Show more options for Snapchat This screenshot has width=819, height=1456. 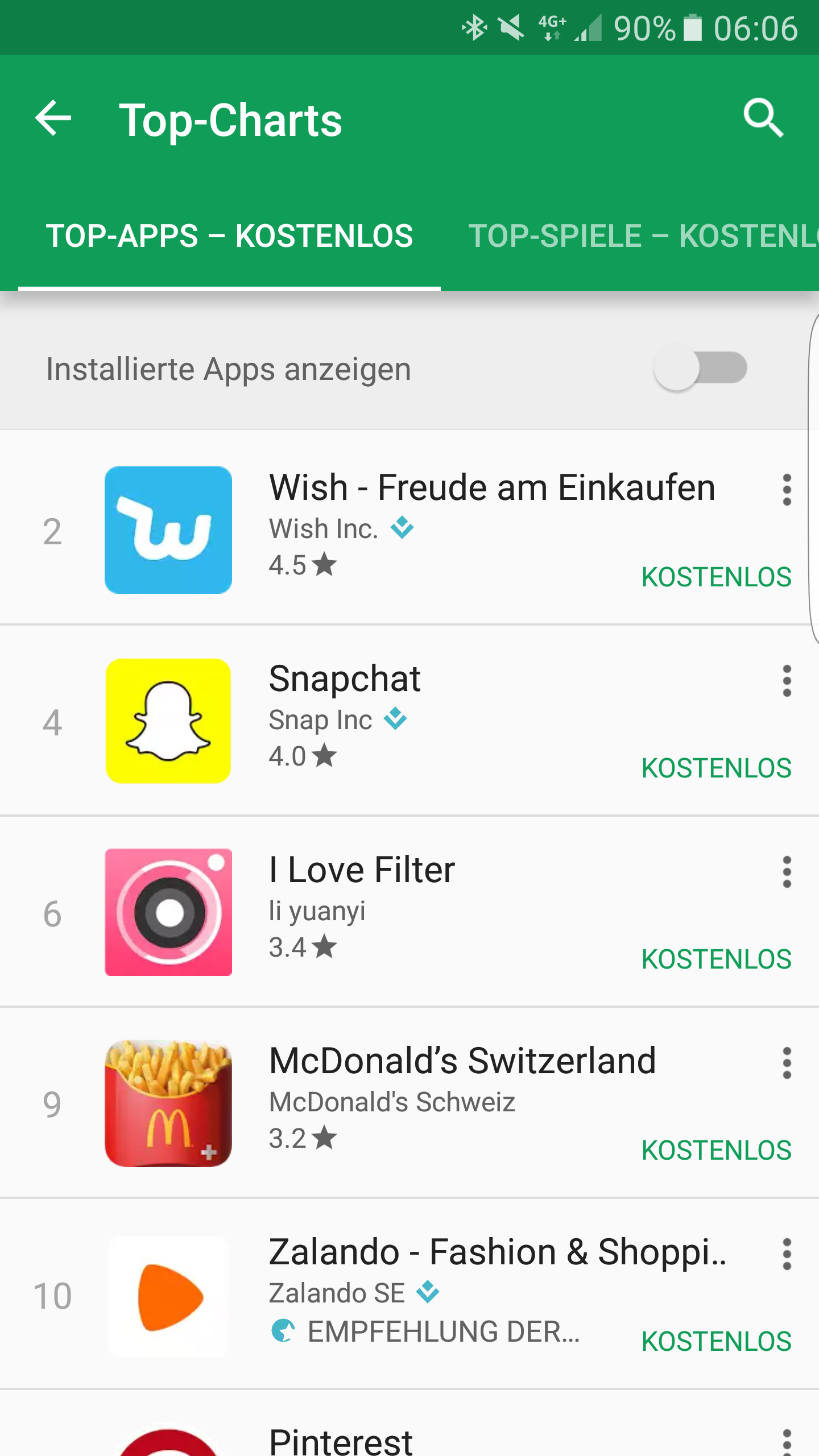coord(787,681)
